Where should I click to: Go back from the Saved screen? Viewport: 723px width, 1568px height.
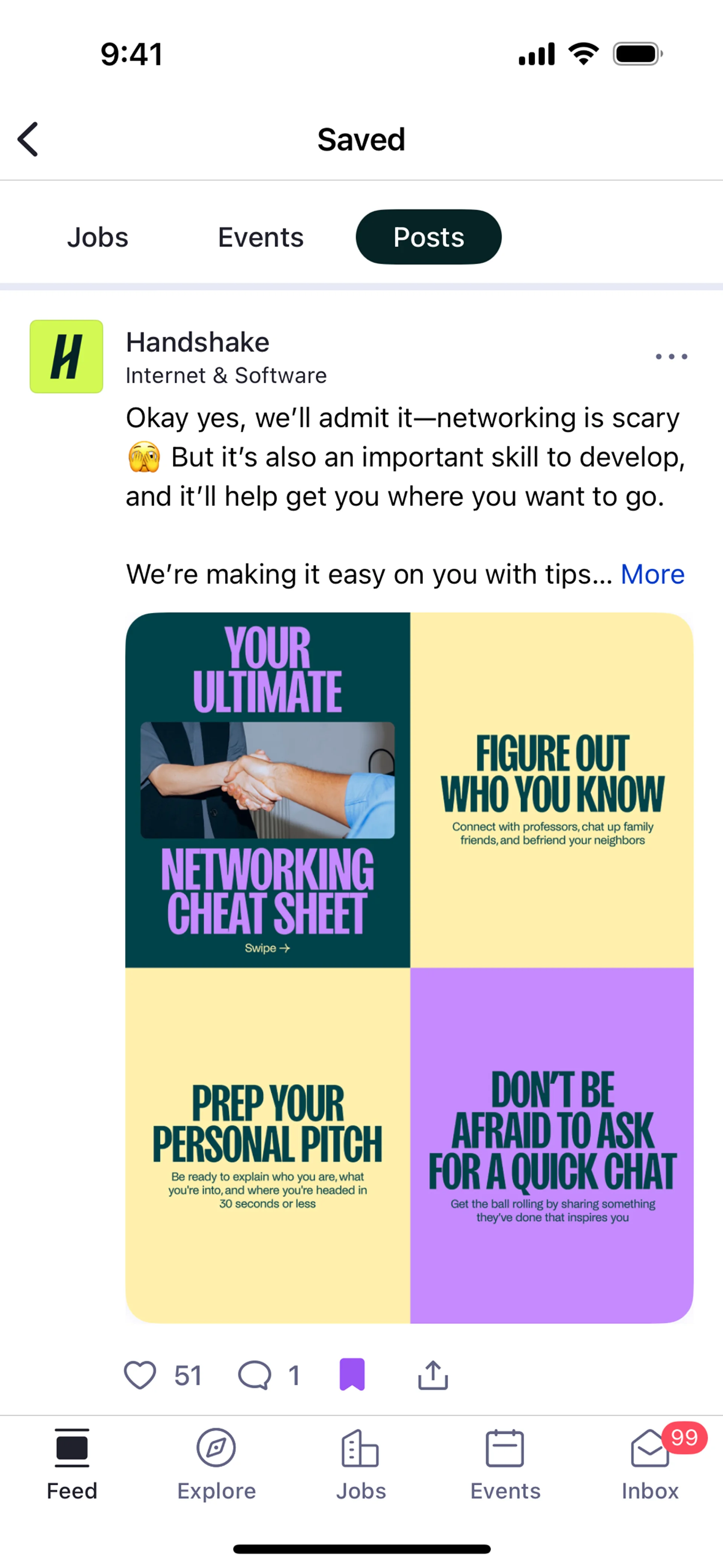click(x=28, y=139)
